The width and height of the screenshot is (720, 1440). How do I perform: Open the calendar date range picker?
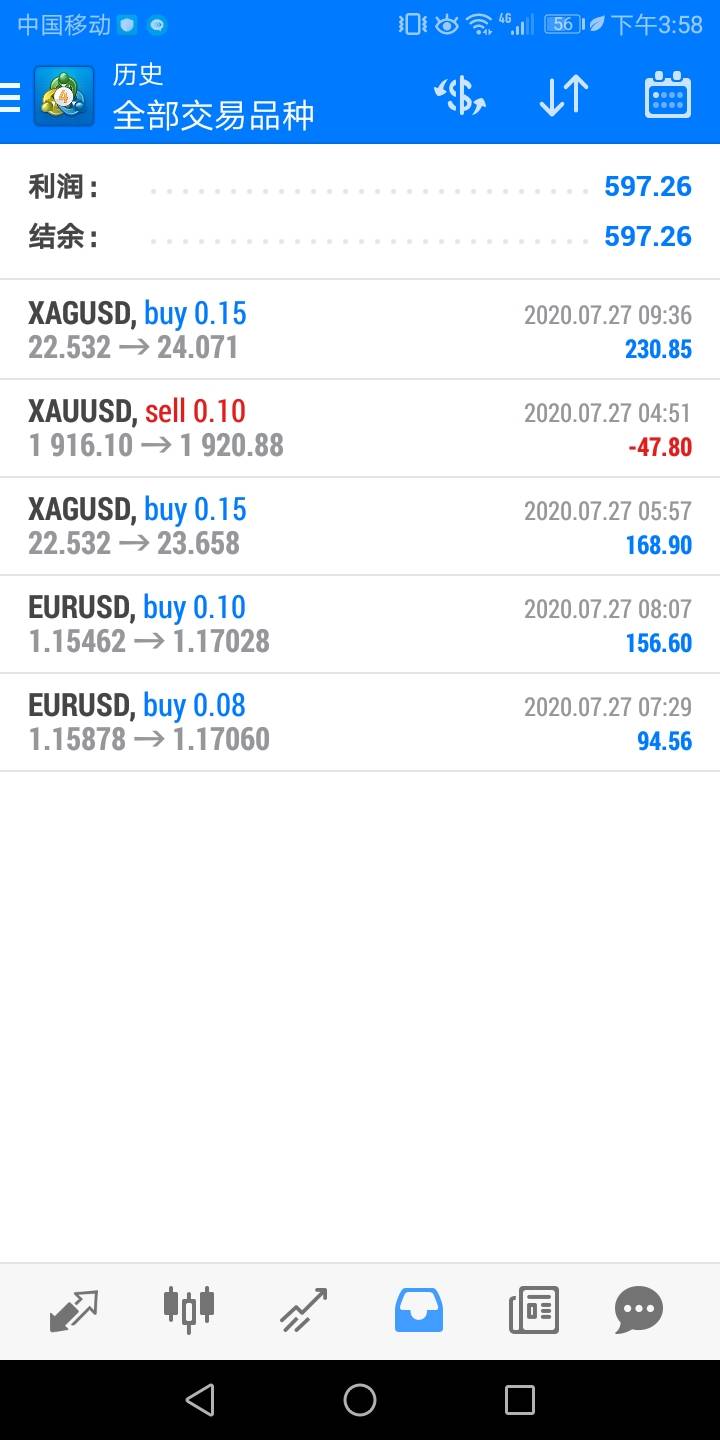[x=667, y=96]
